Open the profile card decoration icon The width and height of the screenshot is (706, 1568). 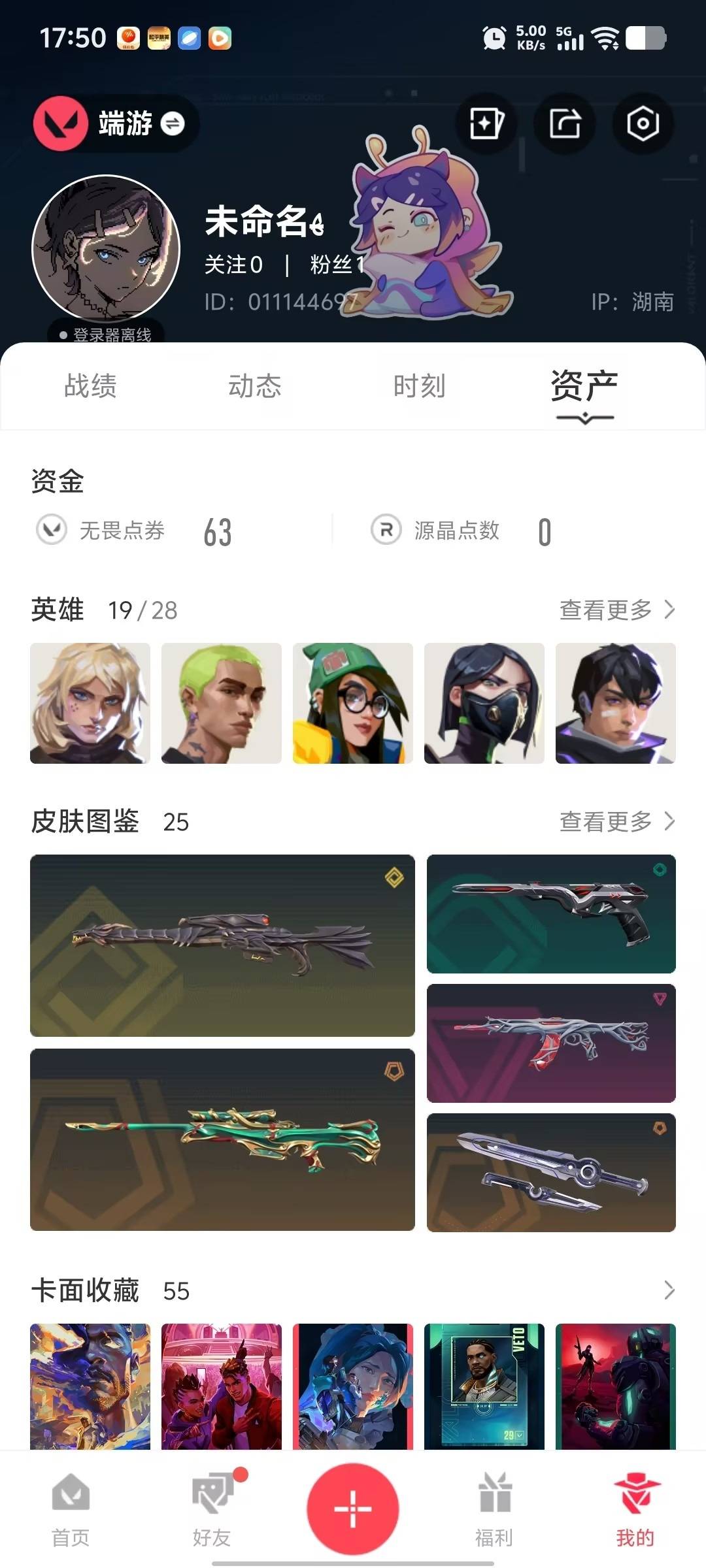pos(486,123)
